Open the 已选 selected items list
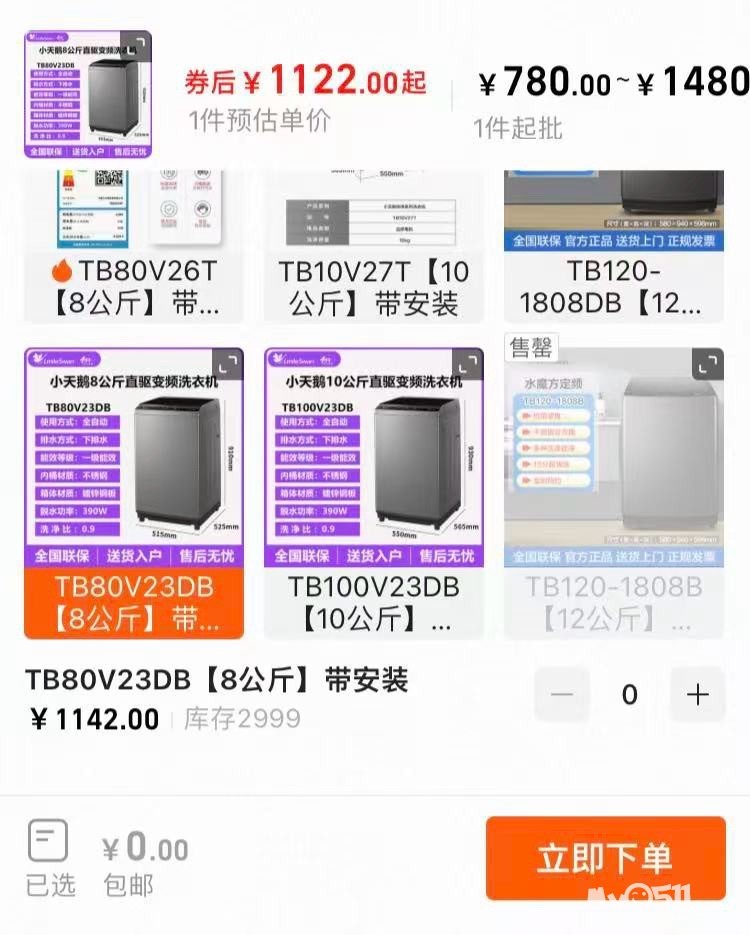Viewport: 750px width, 935px height. (49, 858)
